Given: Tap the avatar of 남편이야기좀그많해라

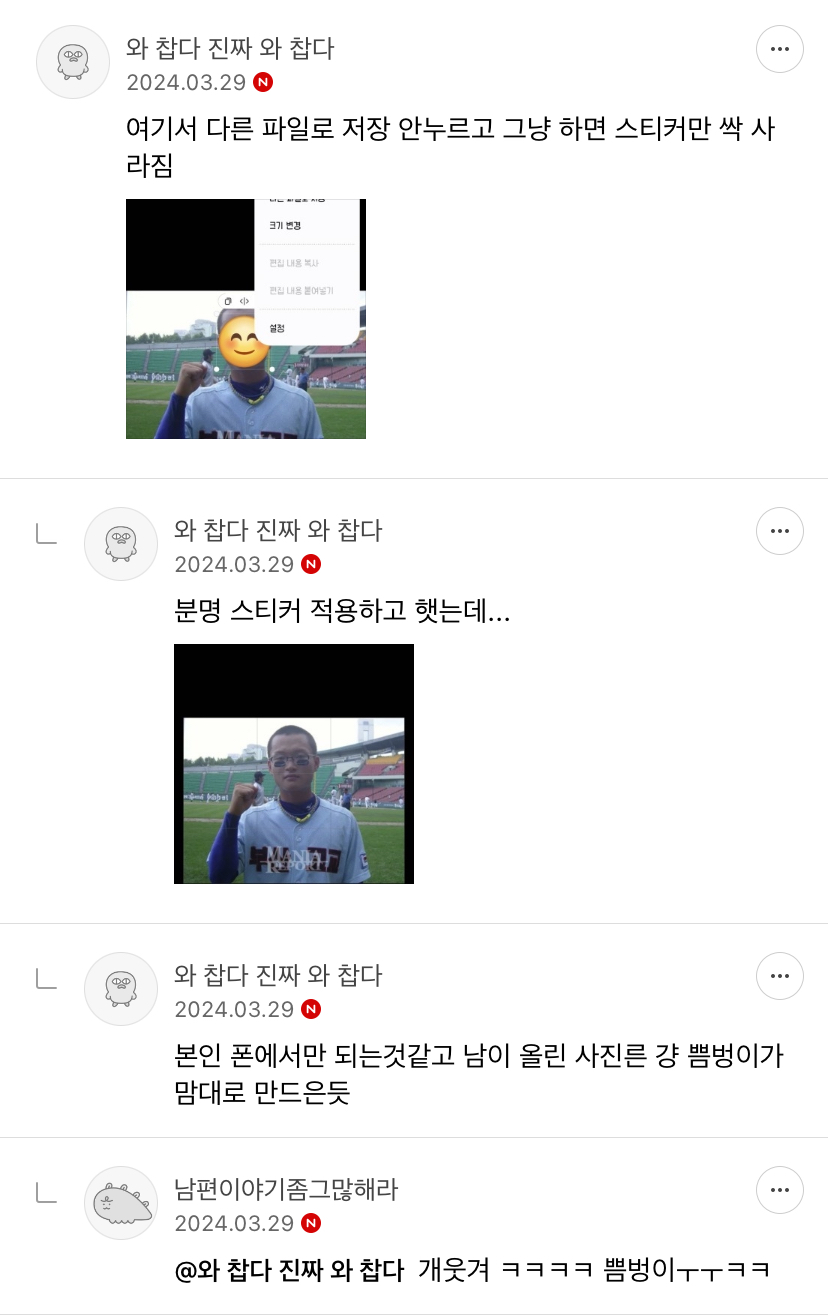Looking at the screenshot, I should coord(120,1203).
